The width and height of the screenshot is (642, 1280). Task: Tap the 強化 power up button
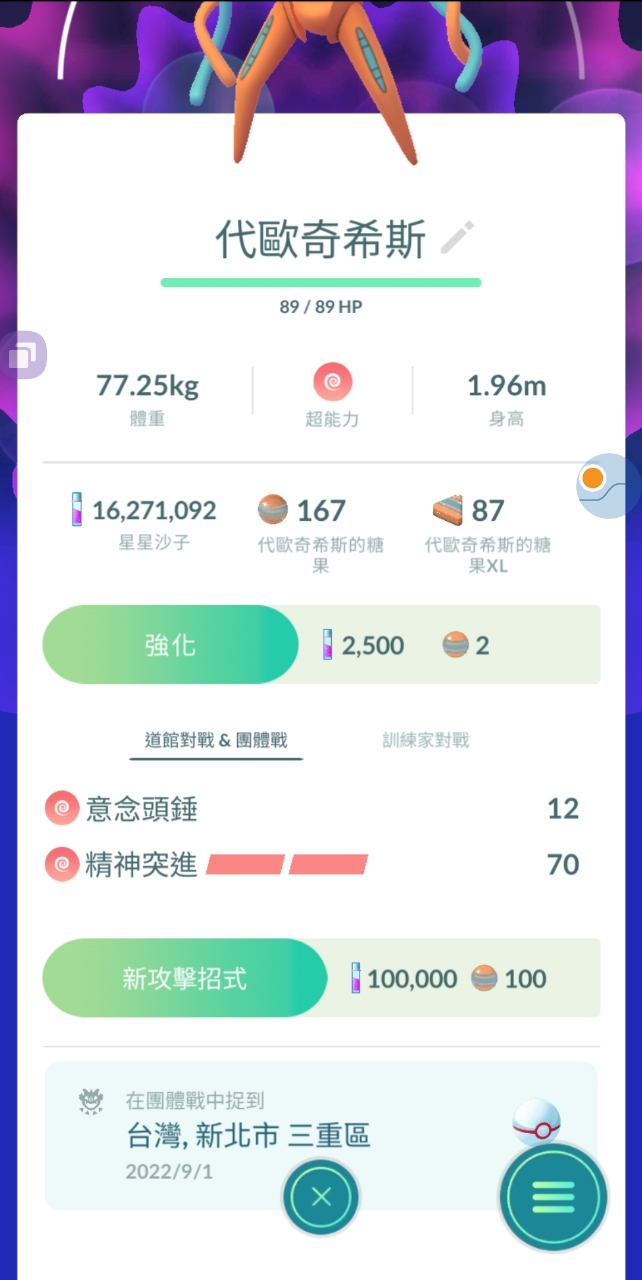pyautogui.click(x=170, y=645)
